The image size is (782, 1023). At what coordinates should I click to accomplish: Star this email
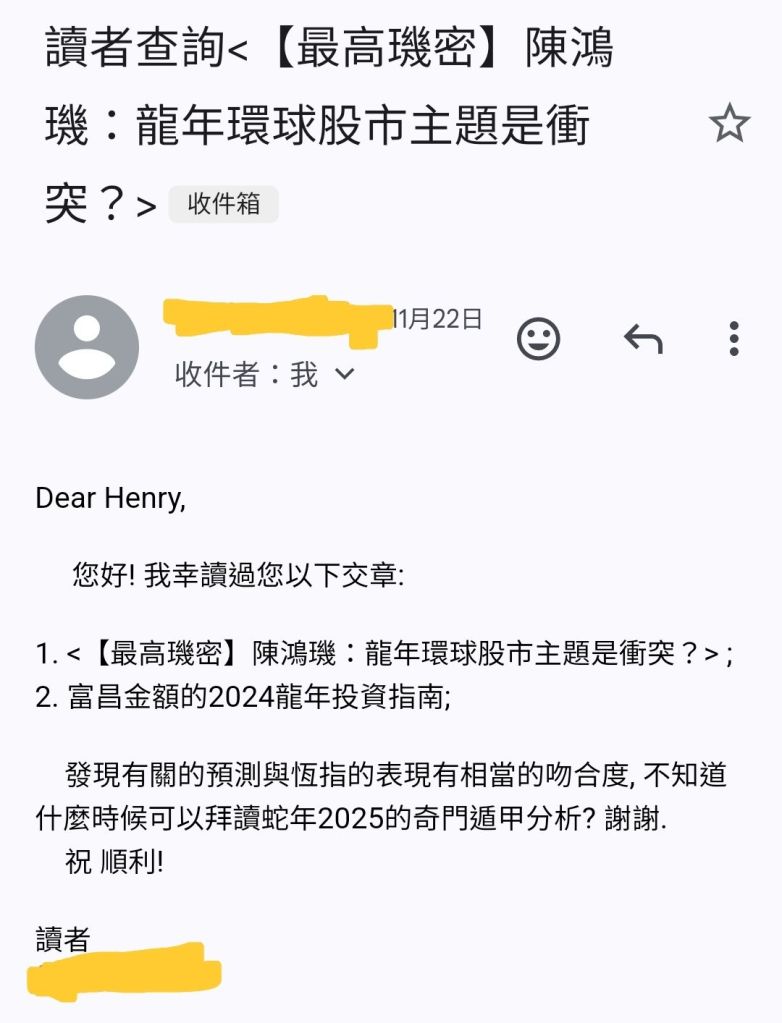point(729,124)
